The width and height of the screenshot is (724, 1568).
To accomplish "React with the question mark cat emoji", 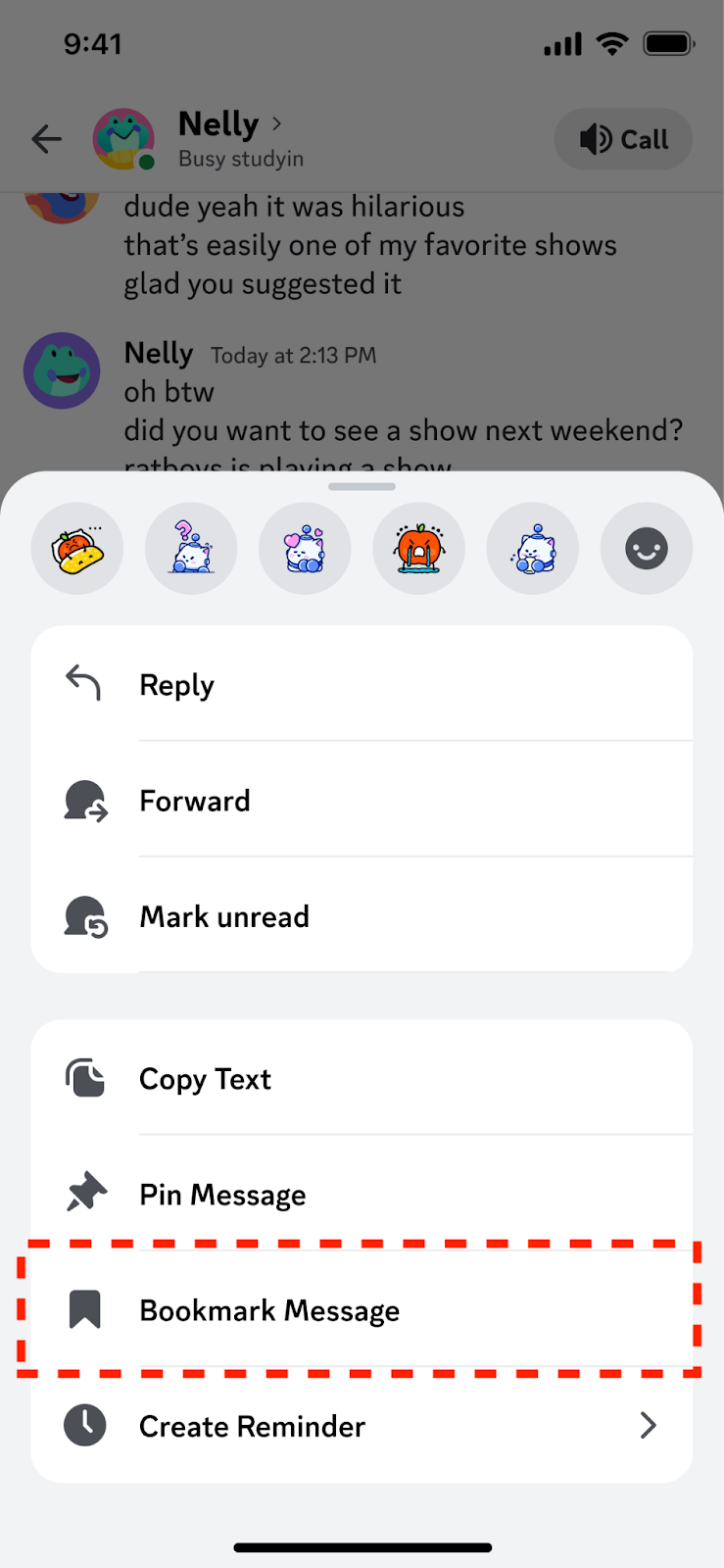I will [x=191, y=549].
